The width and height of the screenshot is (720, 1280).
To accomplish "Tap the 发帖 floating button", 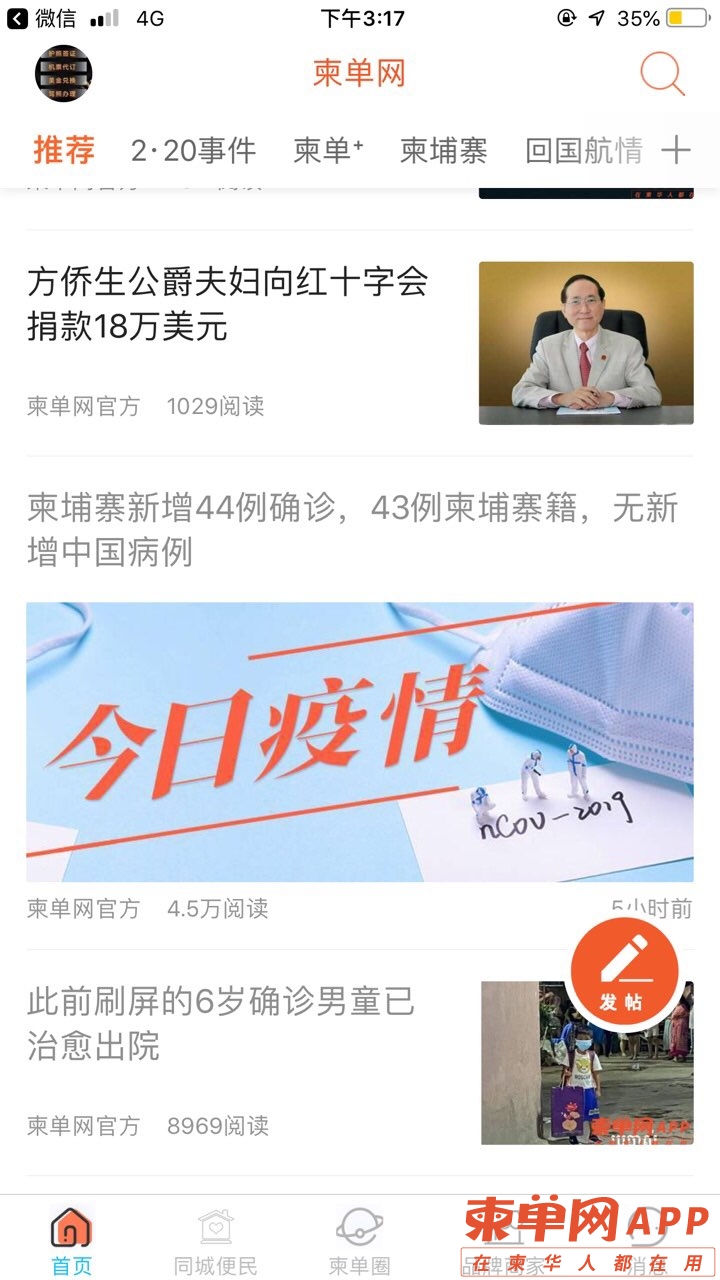I will (x=623, y=972).
